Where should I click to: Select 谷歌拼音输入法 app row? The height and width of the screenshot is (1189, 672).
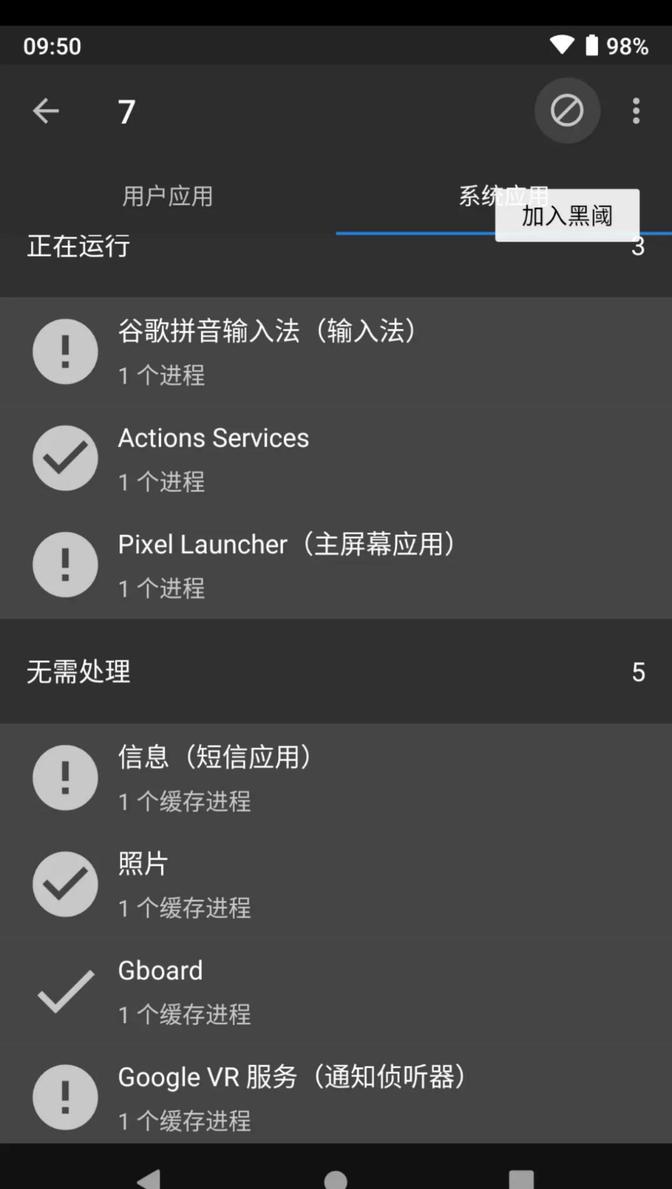336,351
